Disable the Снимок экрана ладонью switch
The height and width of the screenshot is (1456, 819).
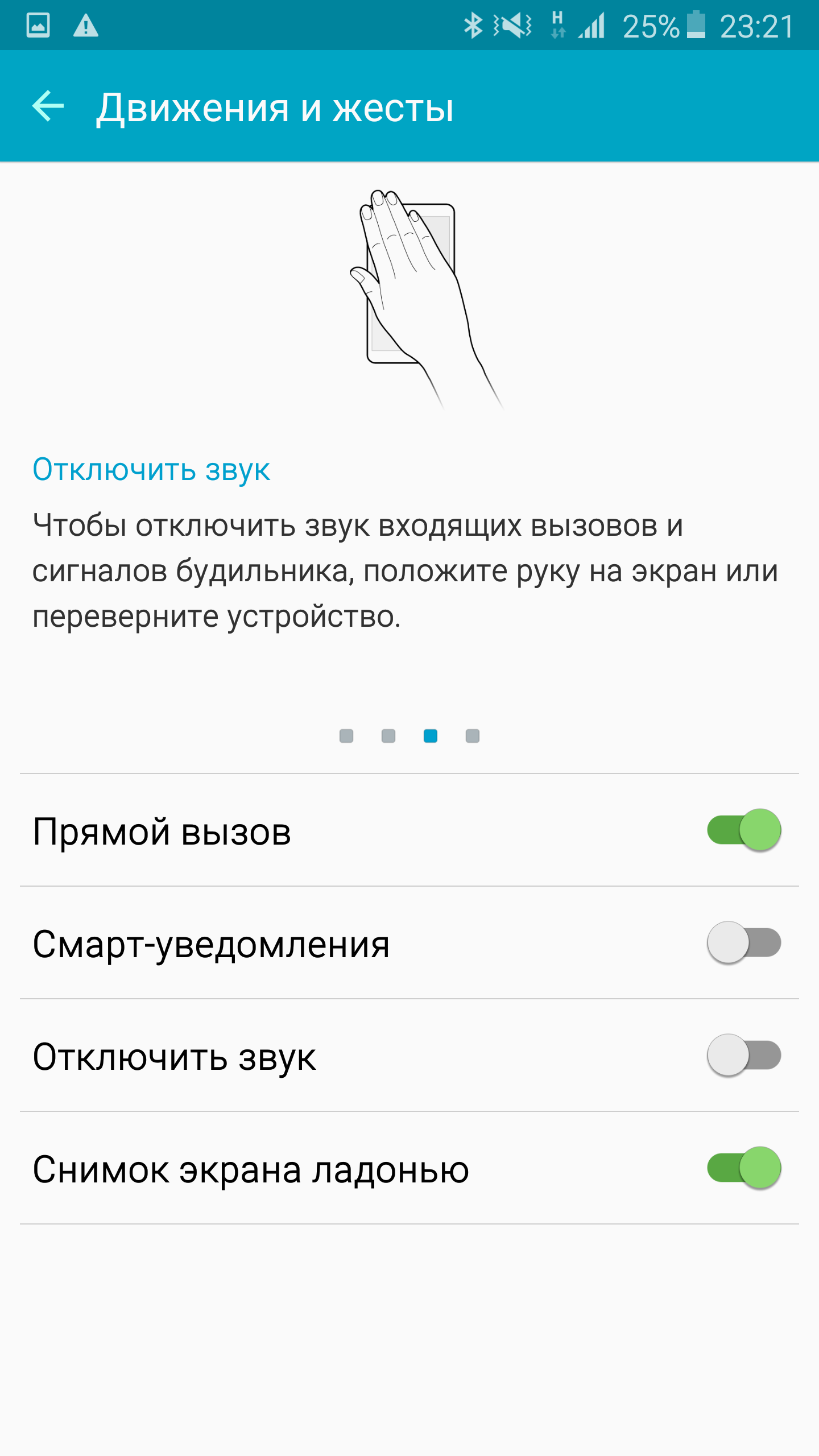point(744,1168)
